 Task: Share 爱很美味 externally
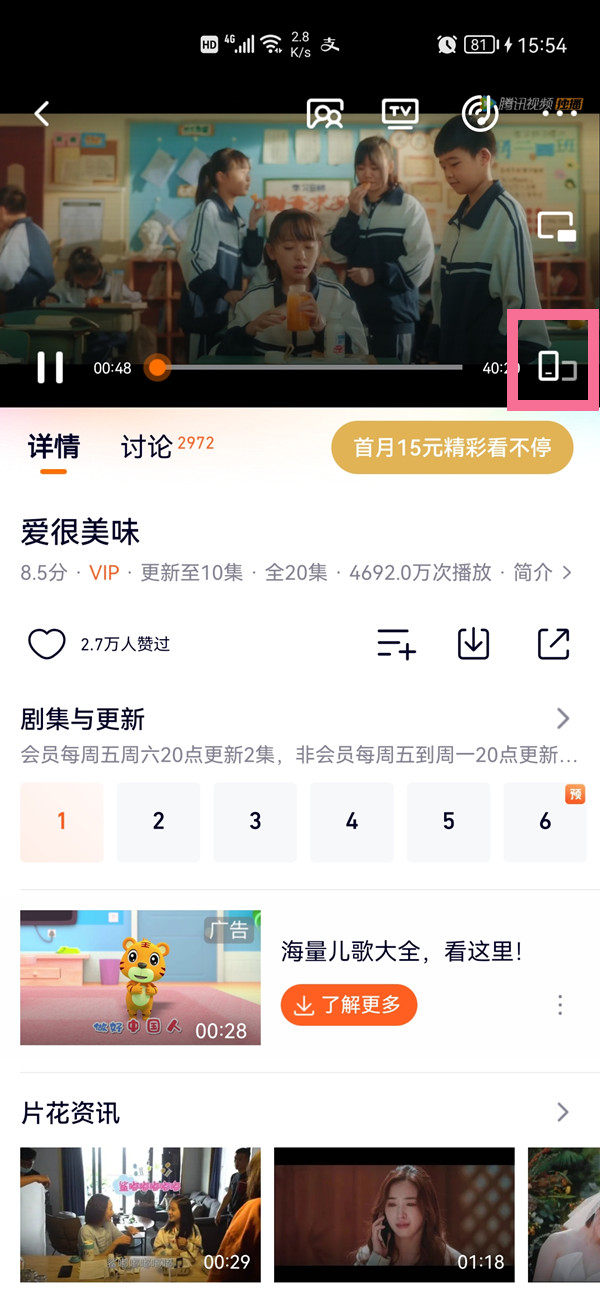click(553, 644)
